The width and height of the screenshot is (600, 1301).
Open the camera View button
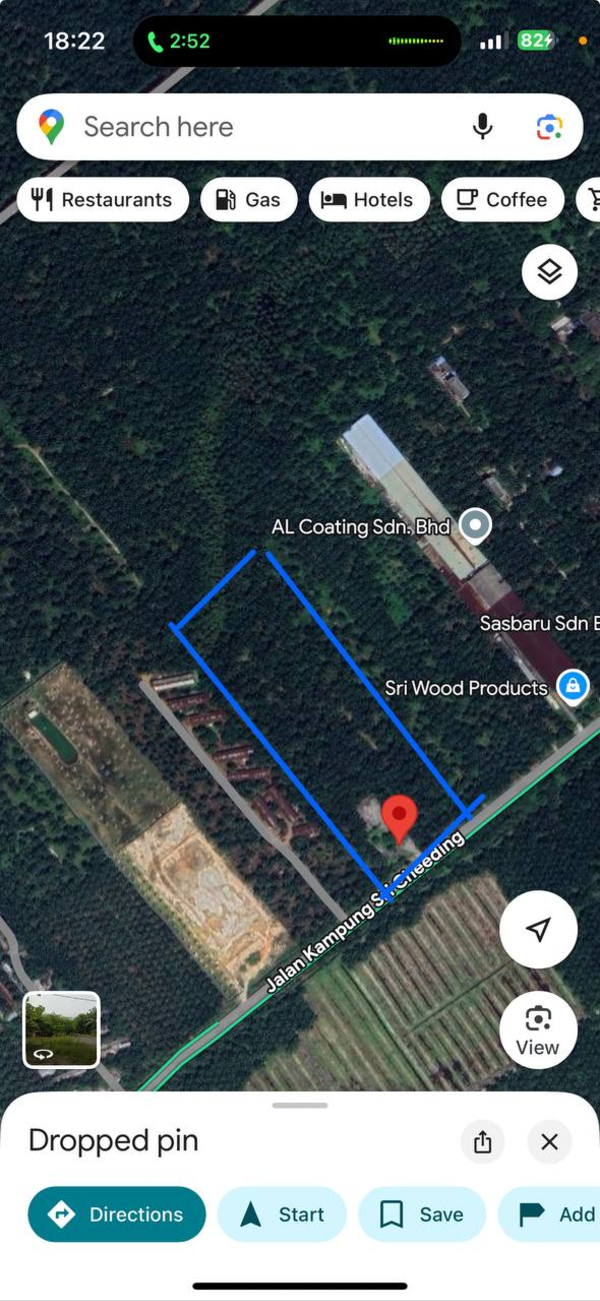click(x=538, y=1030)
